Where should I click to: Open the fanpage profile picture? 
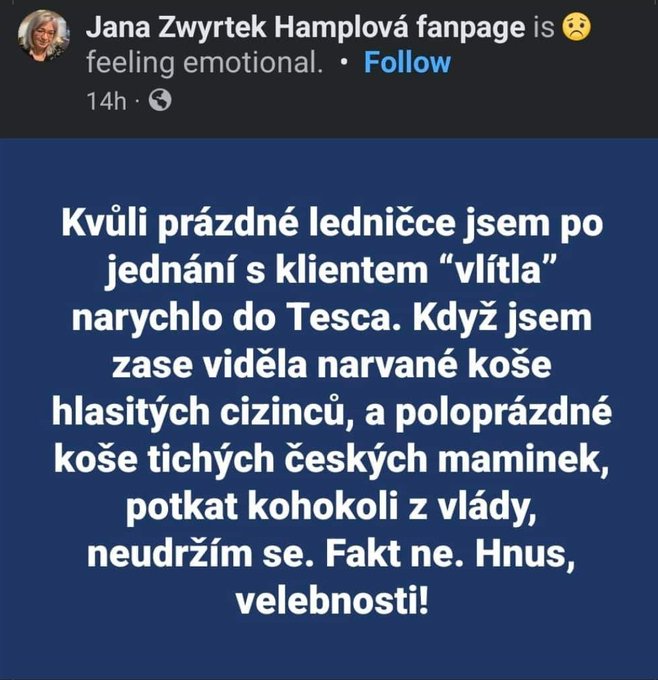(x=44, y=38)
